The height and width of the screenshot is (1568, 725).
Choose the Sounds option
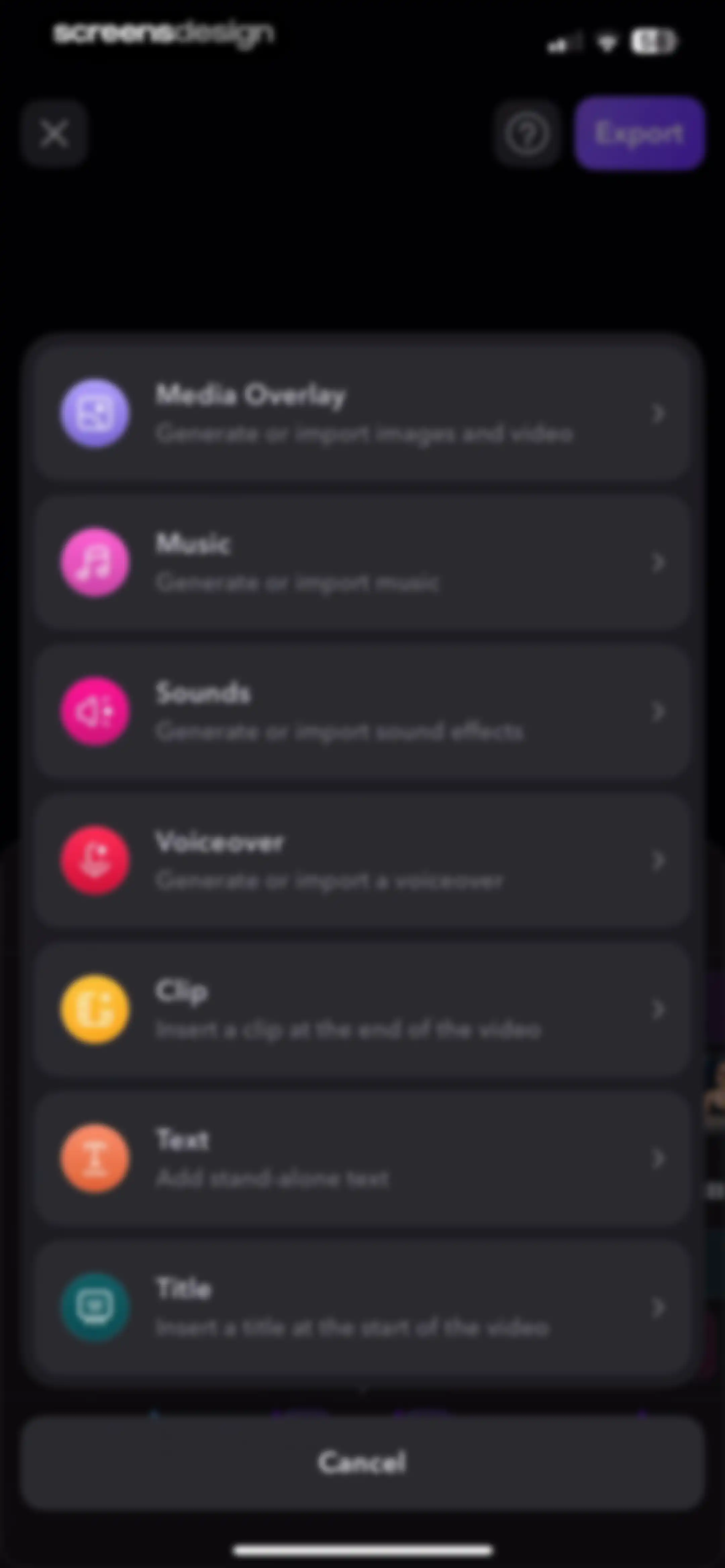point(362,711)
